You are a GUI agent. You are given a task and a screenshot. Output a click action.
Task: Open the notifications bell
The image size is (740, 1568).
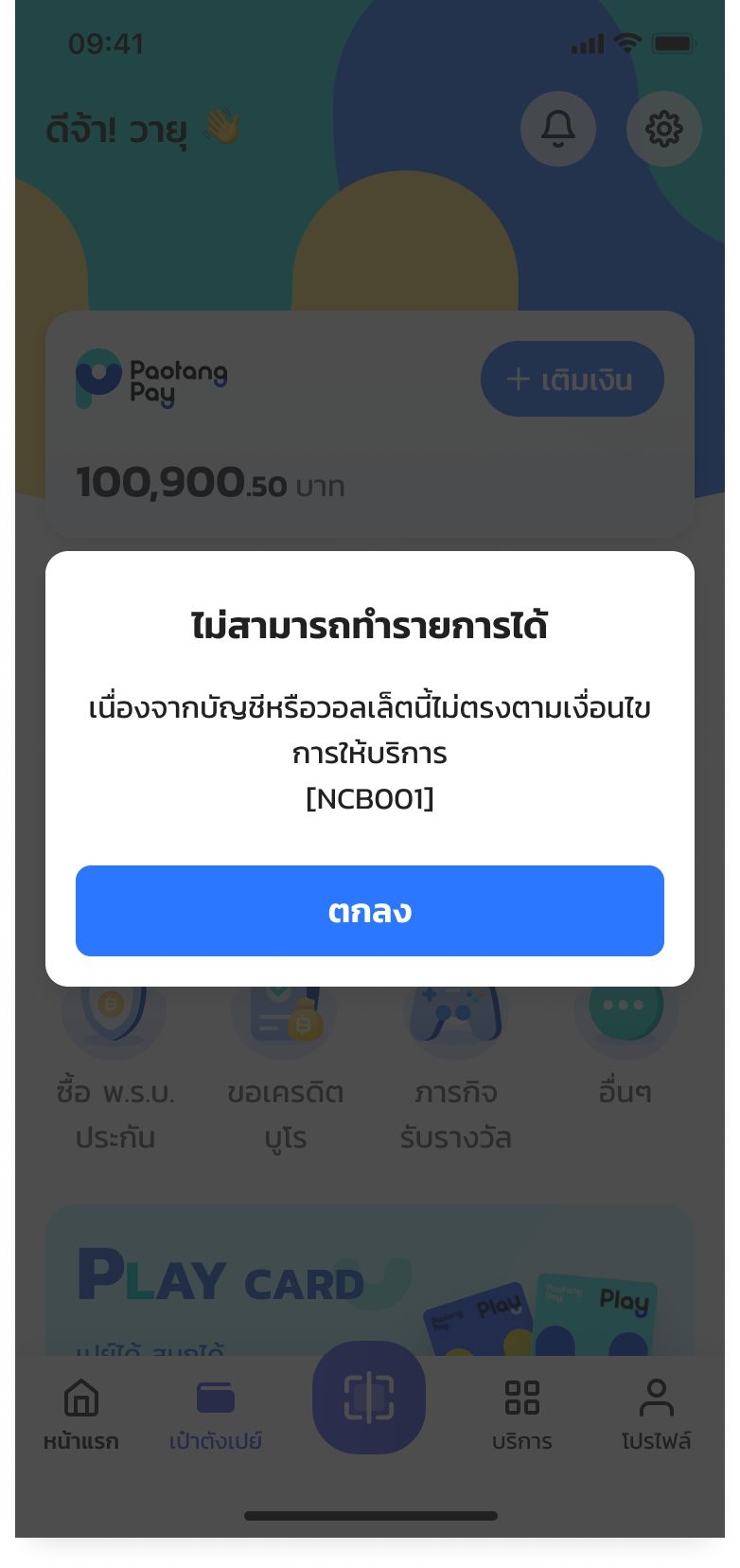click(558, 129)
